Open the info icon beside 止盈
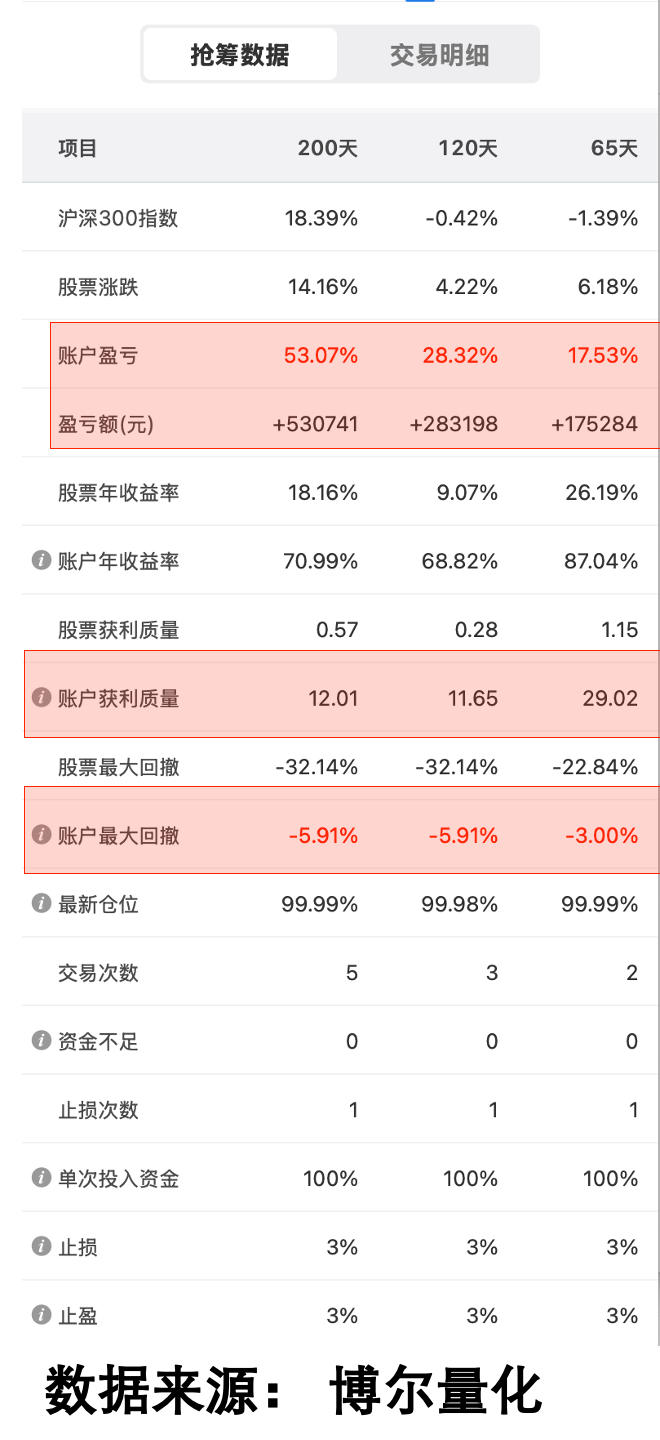This screenshot has height=1440, width=660. point(41,1315)
